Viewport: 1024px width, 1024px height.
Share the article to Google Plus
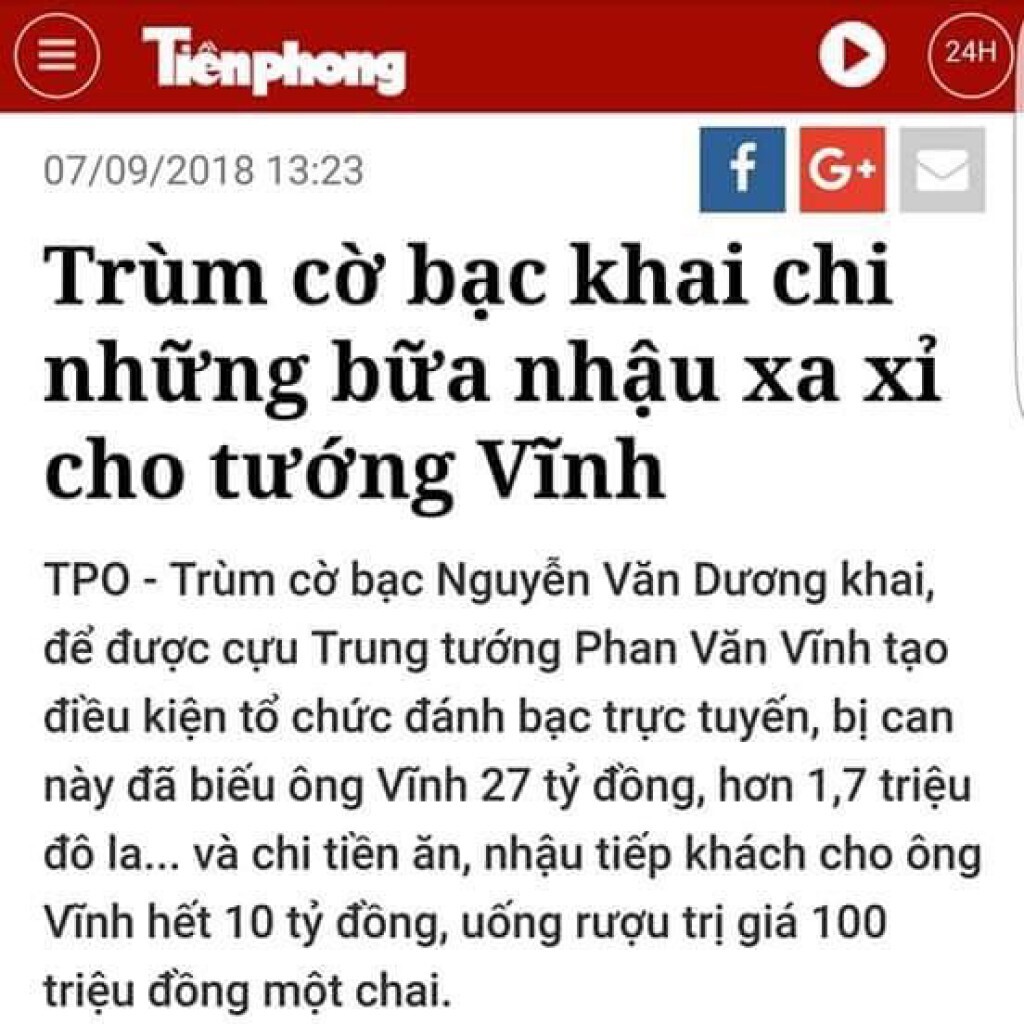click(842, 170)
